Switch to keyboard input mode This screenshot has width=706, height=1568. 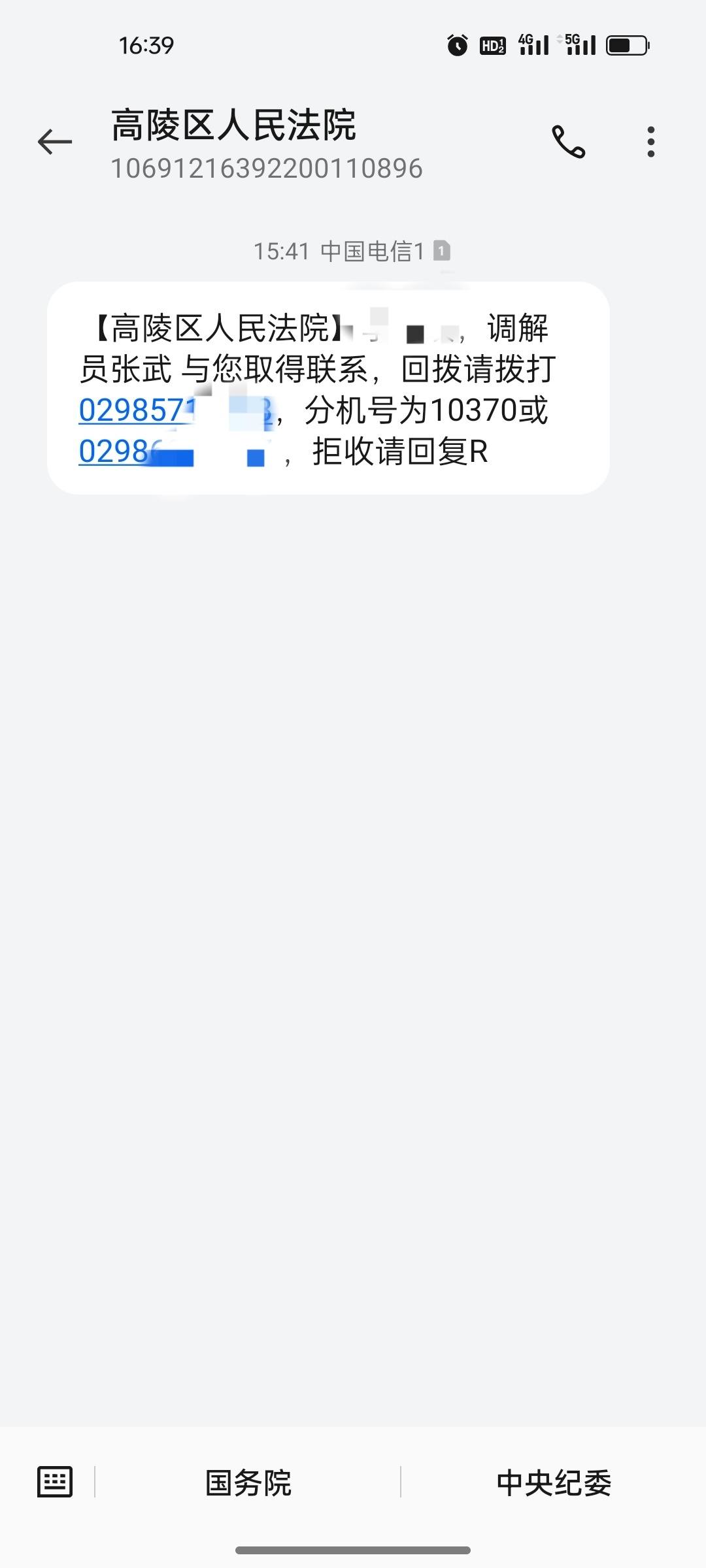(55, 1481)
